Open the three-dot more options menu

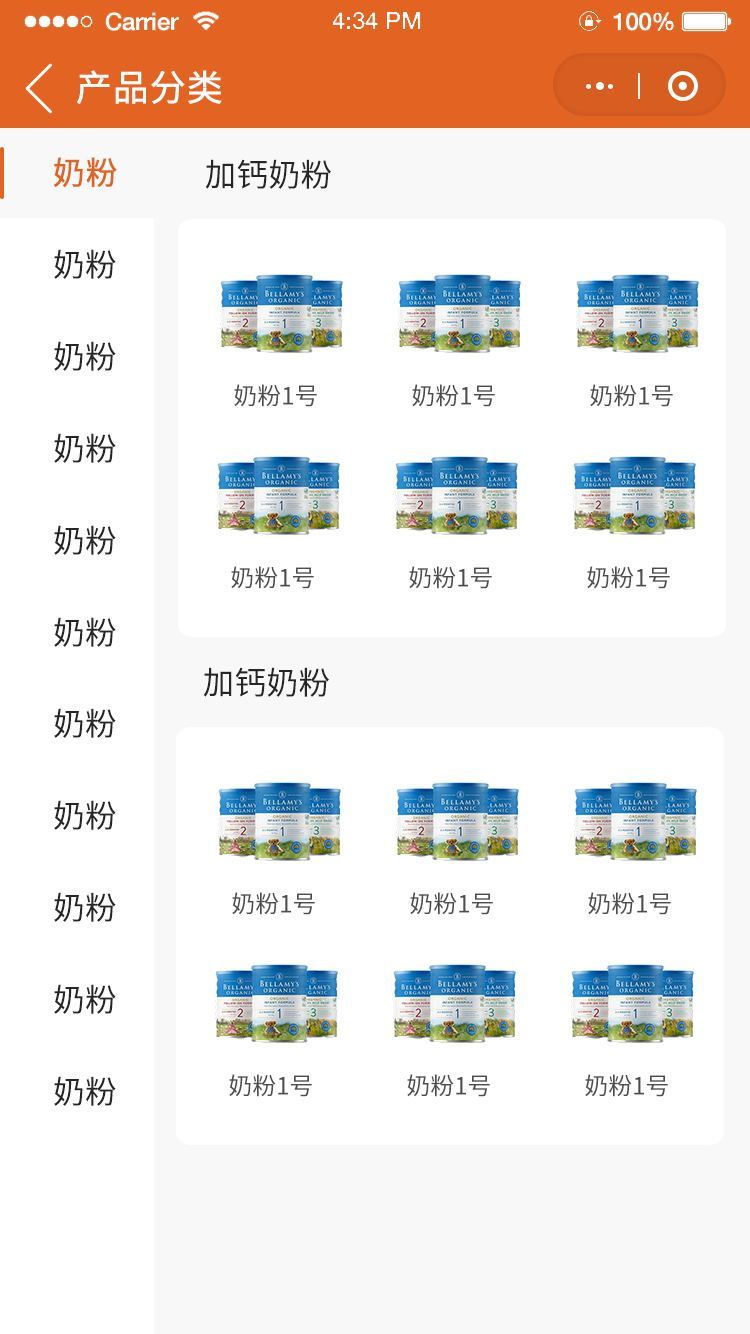pos(599,87)
